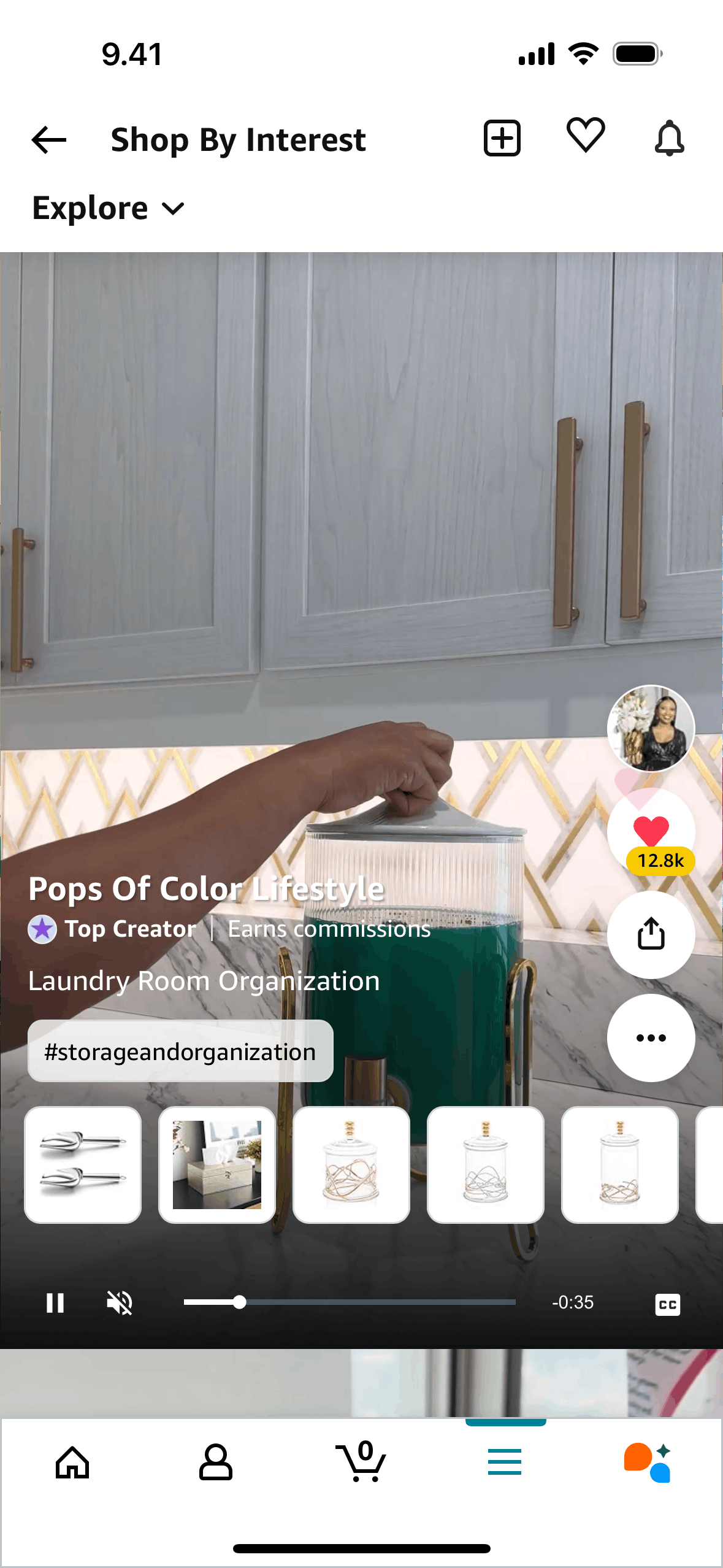
Task: Unmute the video sound
Action: click(x=120, y=1302)
